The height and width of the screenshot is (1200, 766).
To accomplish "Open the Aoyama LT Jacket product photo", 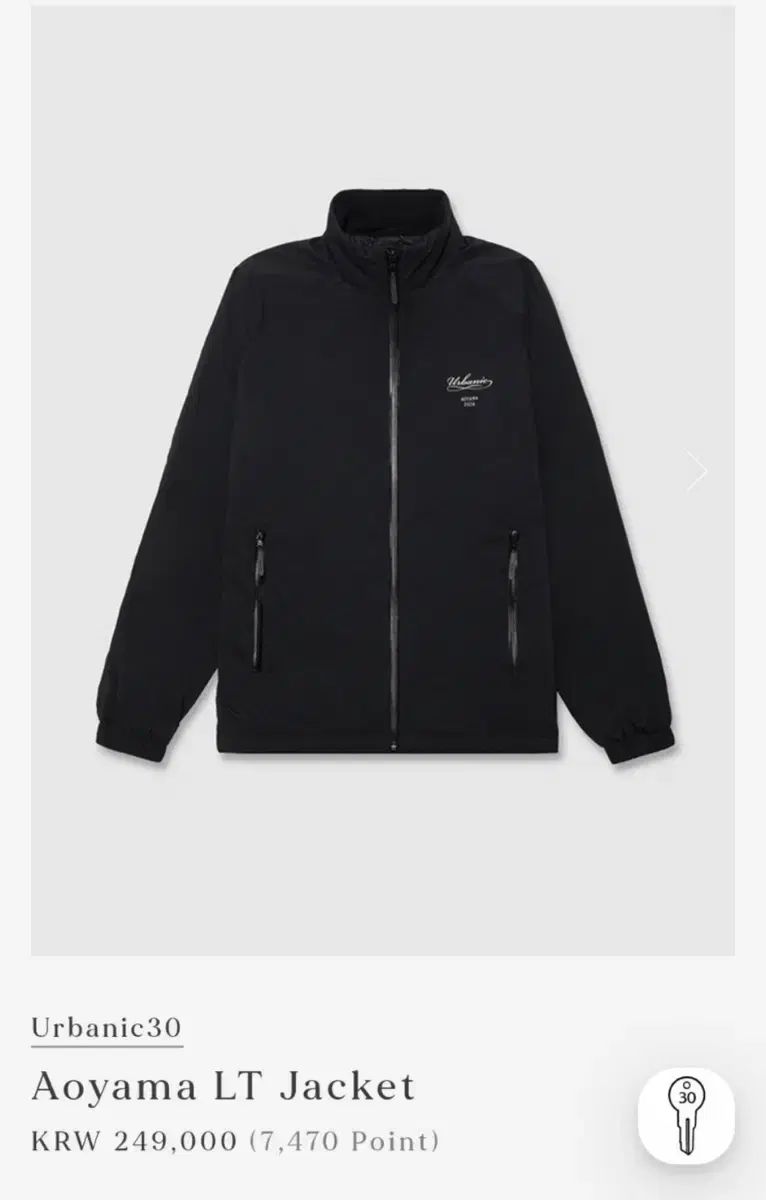I will [382, 480].
